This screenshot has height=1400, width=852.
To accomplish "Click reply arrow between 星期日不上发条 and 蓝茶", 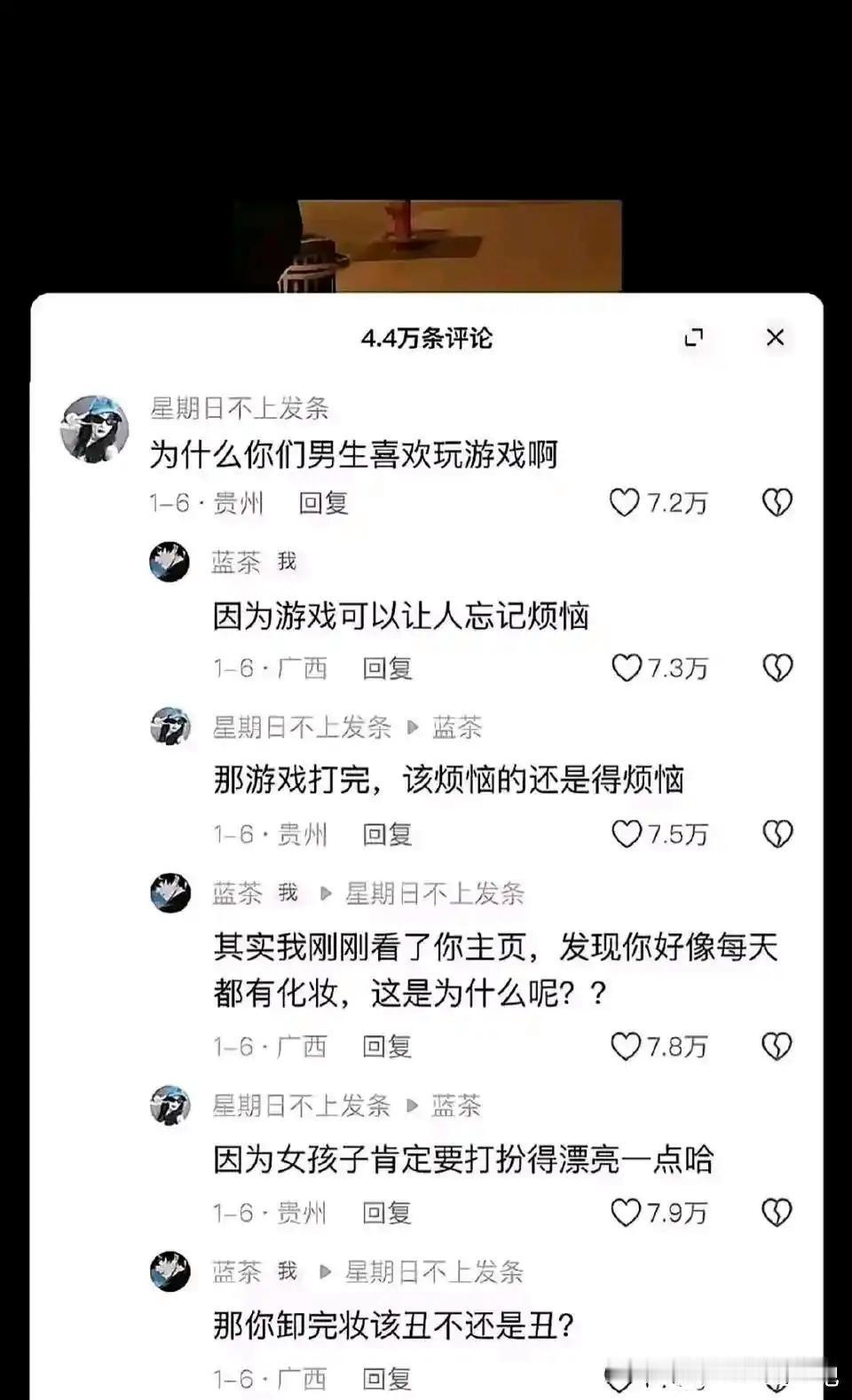I will pos(411,726).
